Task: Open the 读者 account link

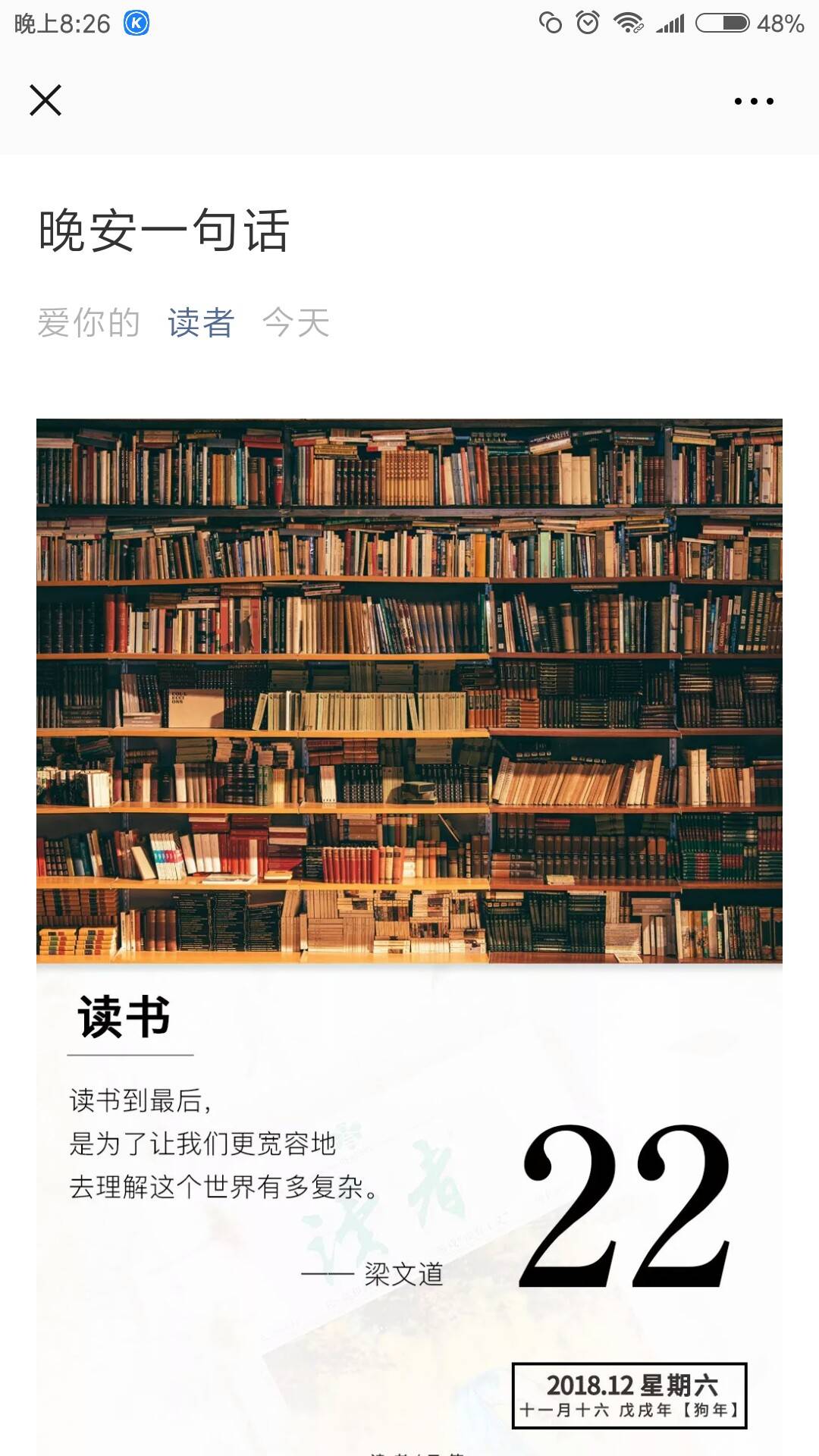Action: 201,322
